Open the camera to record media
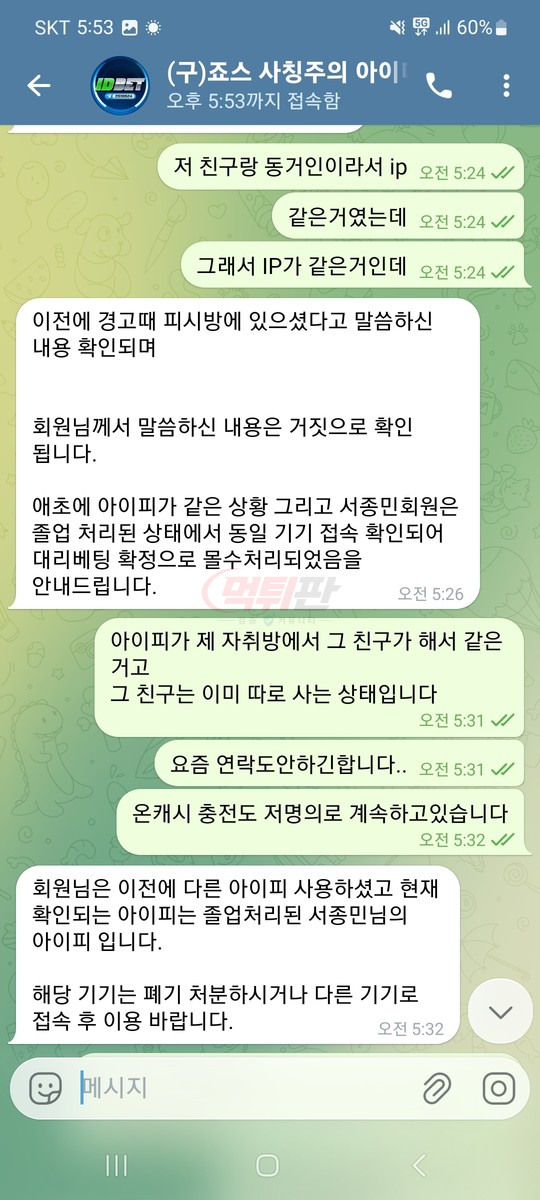 (x=498, y=1088)
